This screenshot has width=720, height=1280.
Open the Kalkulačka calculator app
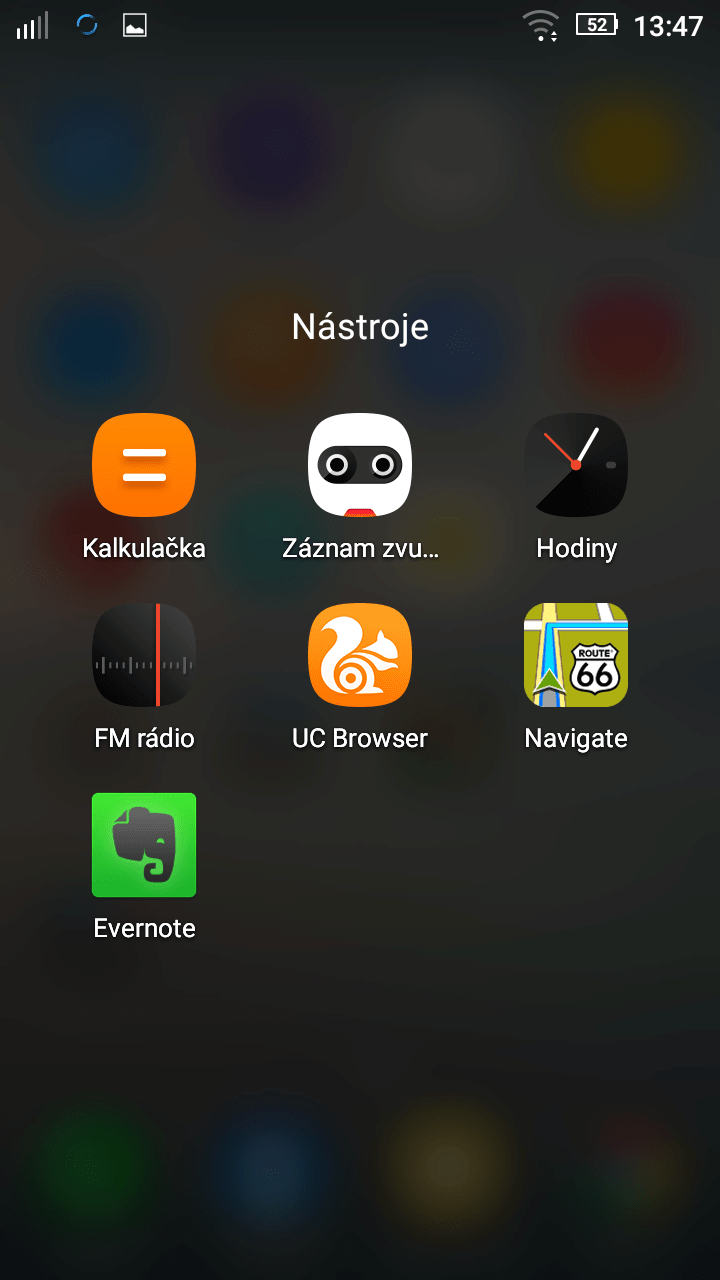coord(144,466)
